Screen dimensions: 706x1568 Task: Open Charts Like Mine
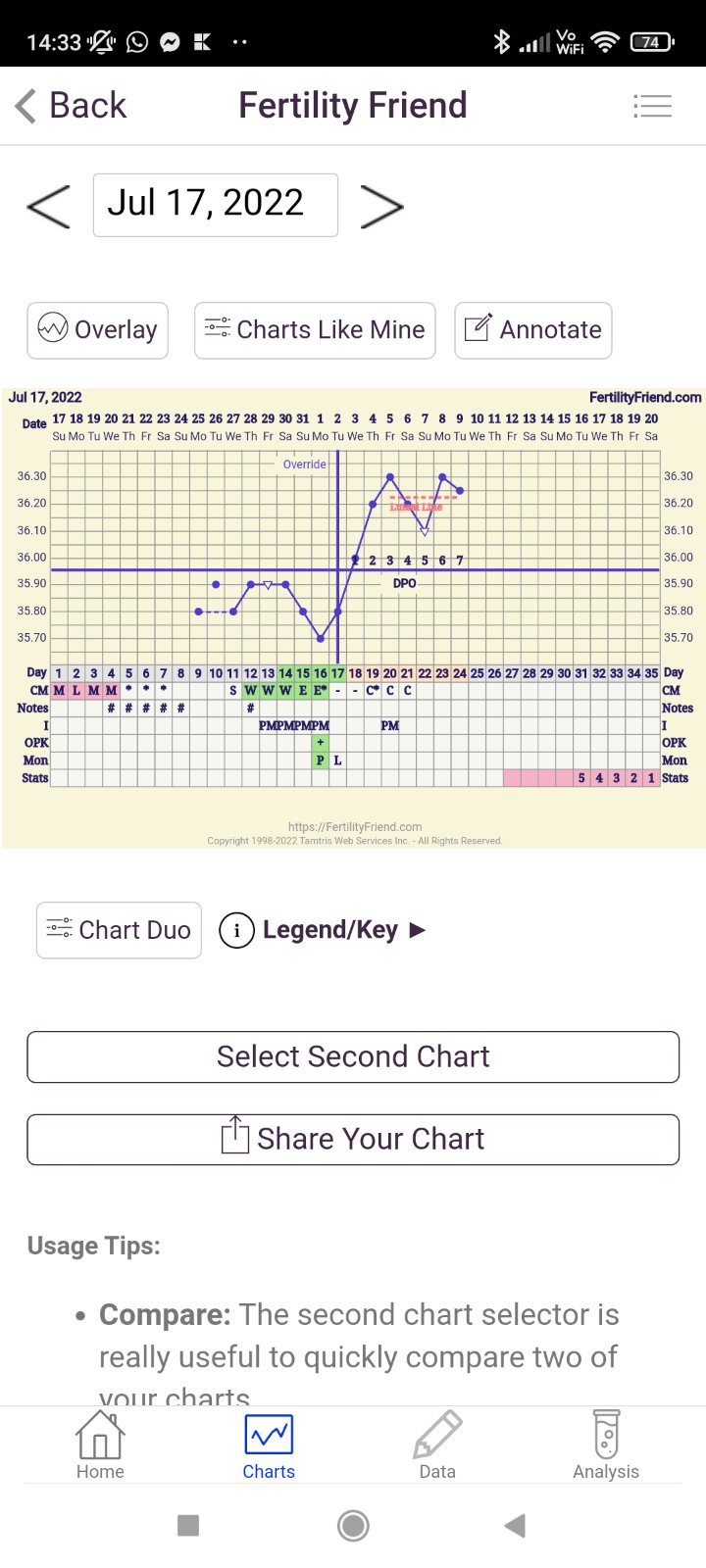315,330
